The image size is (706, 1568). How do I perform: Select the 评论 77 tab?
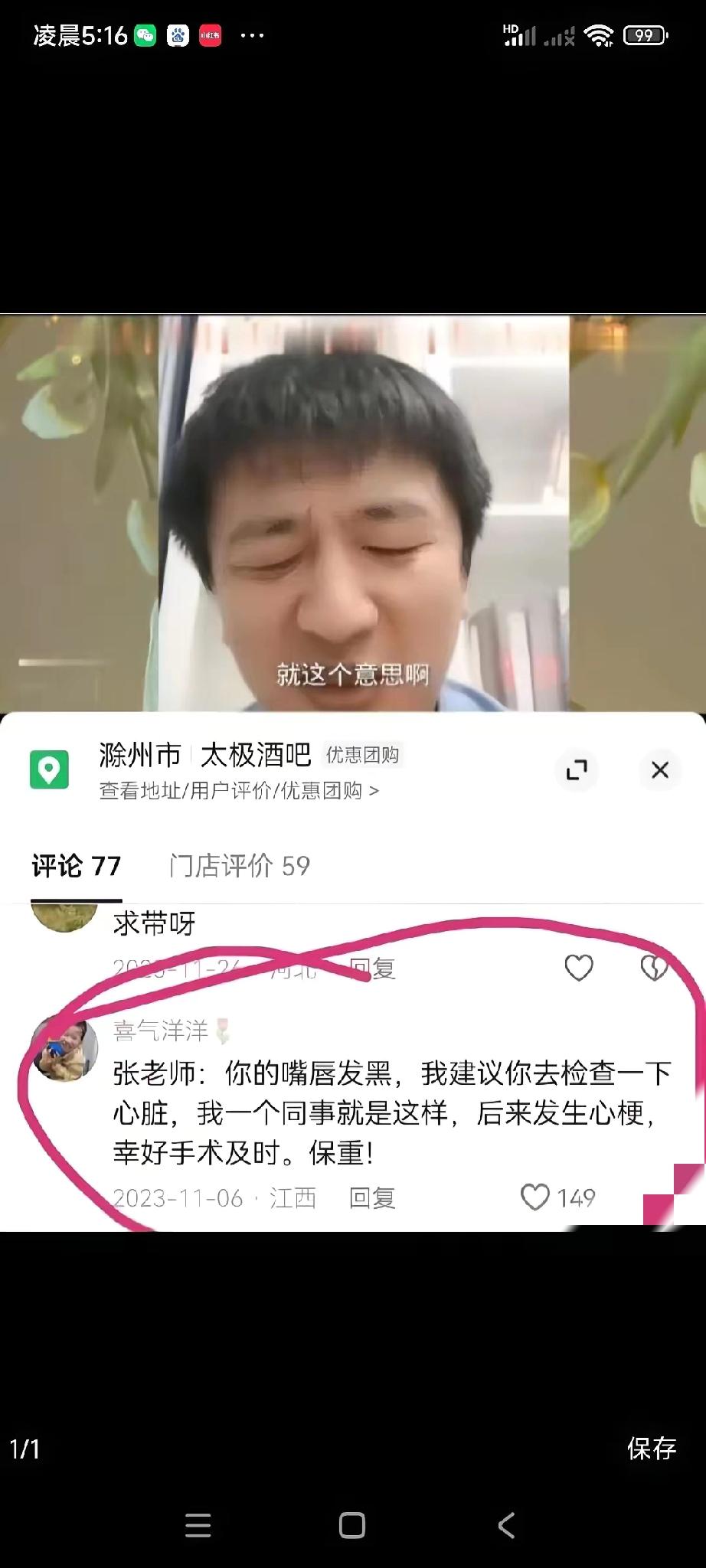(x=74, y=867)
